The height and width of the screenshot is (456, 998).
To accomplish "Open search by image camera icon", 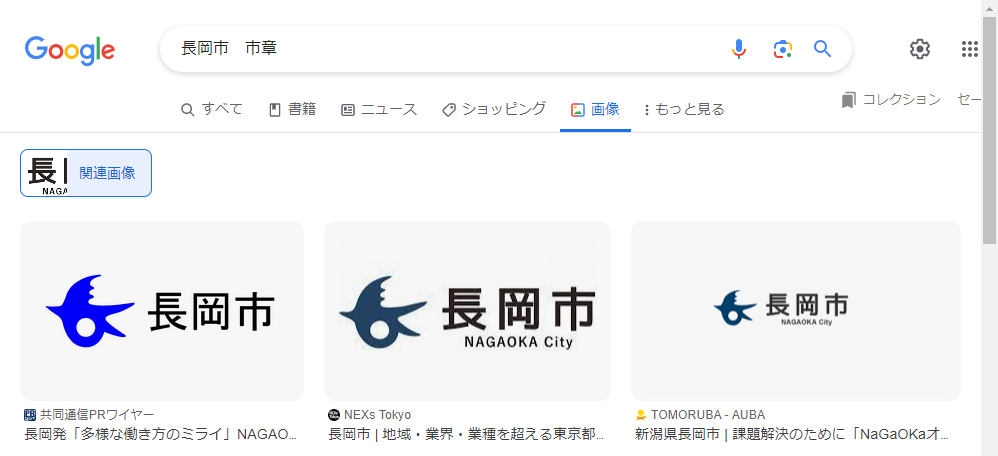I will (x=782, y=48).
